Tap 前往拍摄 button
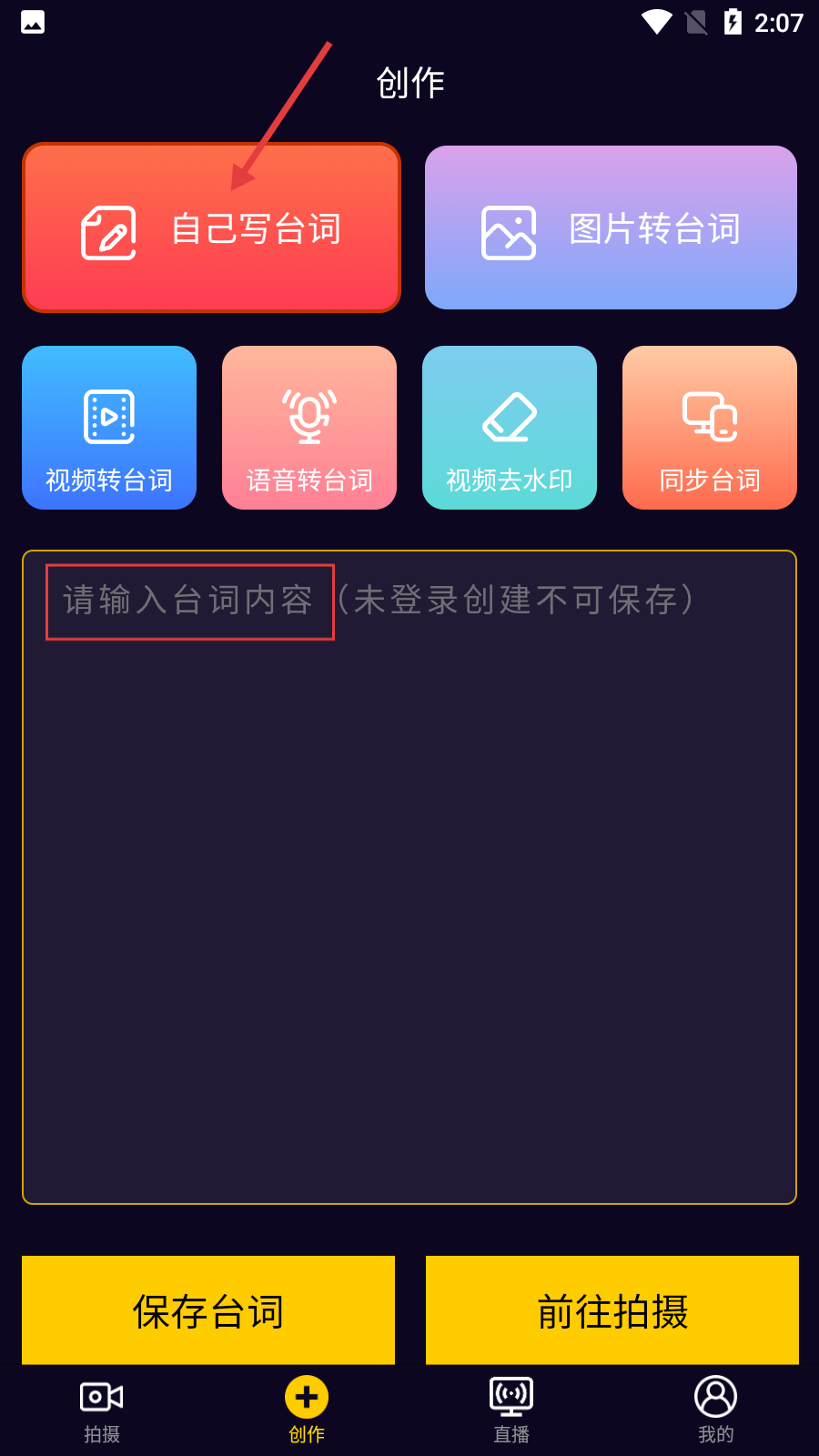The image size is (819, 1456). click(x=612, y=1310)
